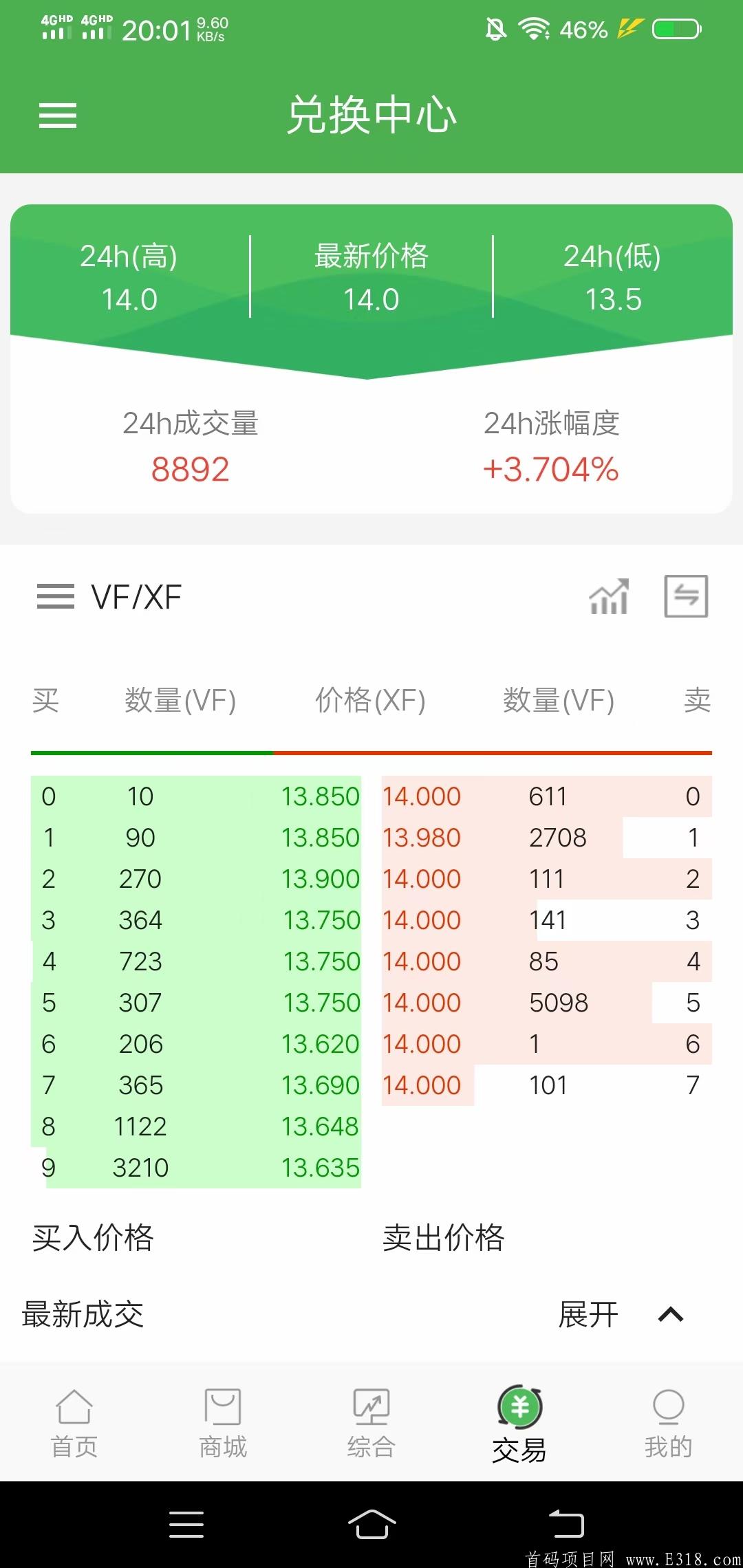The height and width of the screenshot is (1568, 743).
Task: Tap 展开 to expand latest trades
Action: 588,1314
